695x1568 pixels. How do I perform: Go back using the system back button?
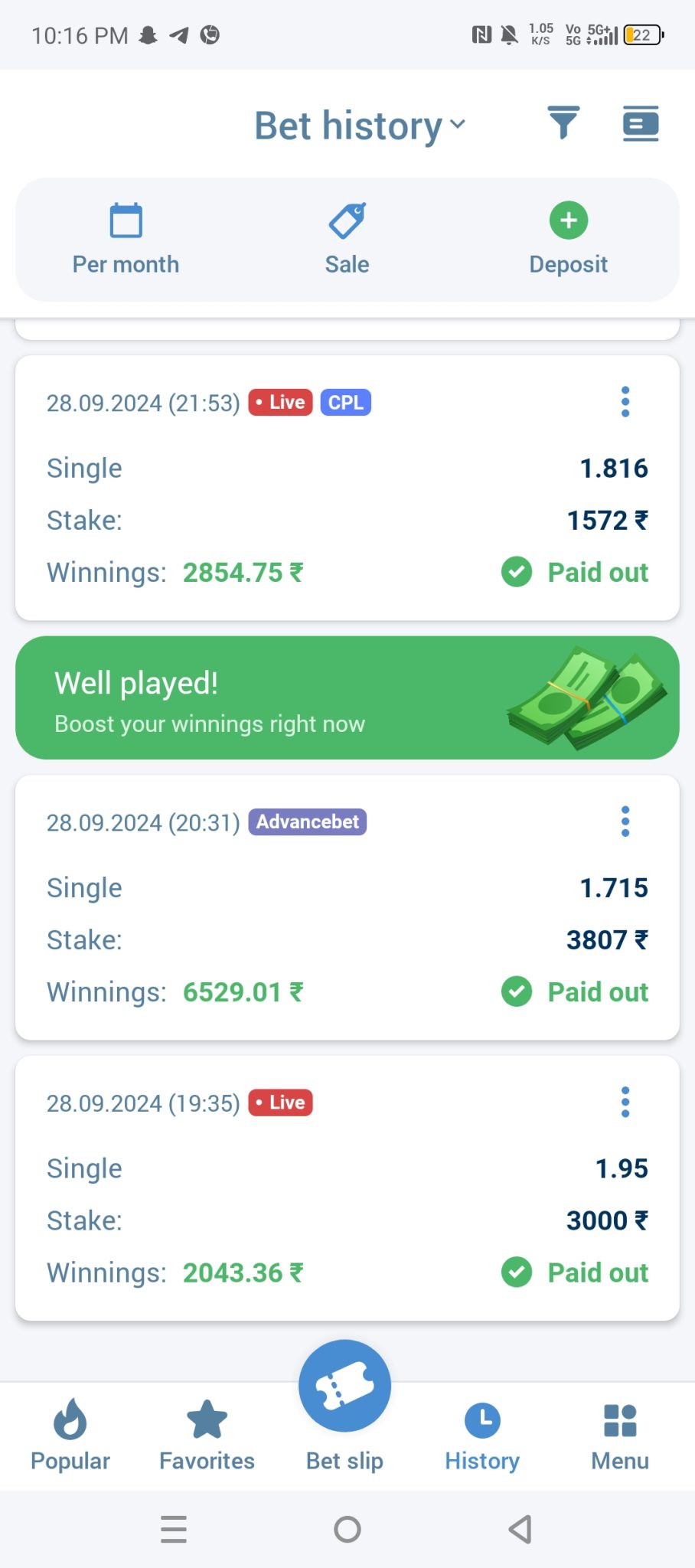click(x=520, y=1530)
